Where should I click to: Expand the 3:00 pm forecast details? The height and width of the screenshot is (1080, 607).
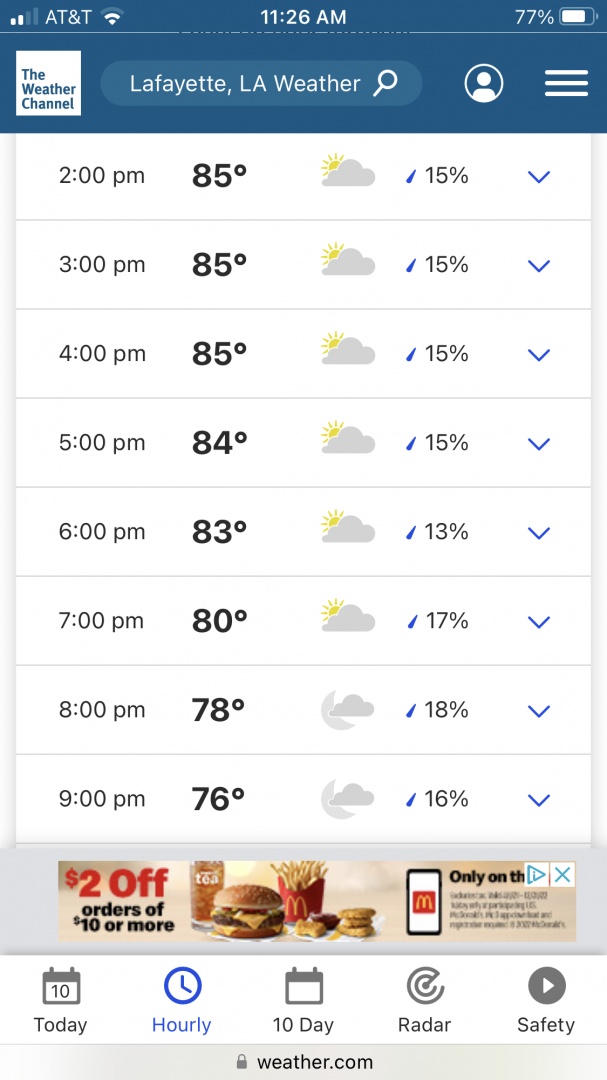point(539,266)
